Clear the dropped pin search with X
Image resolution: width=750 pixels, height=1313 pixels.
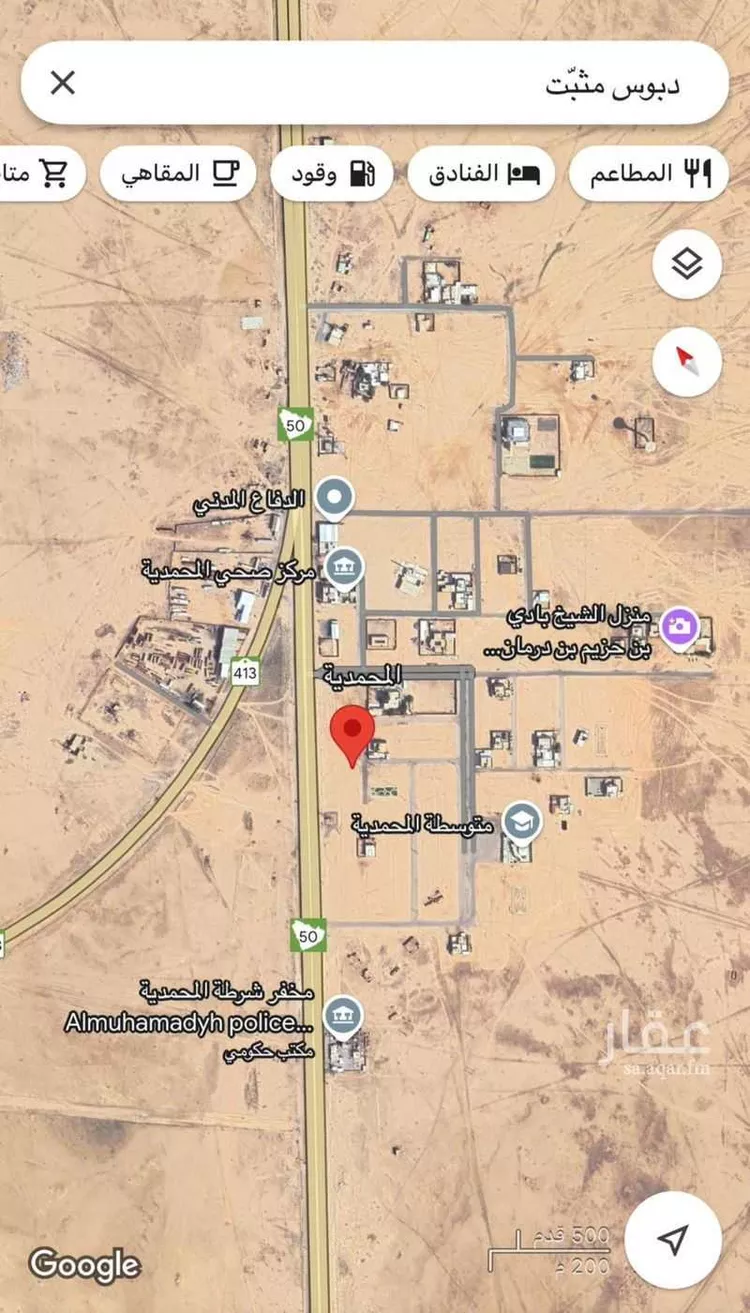pos(62,83)
